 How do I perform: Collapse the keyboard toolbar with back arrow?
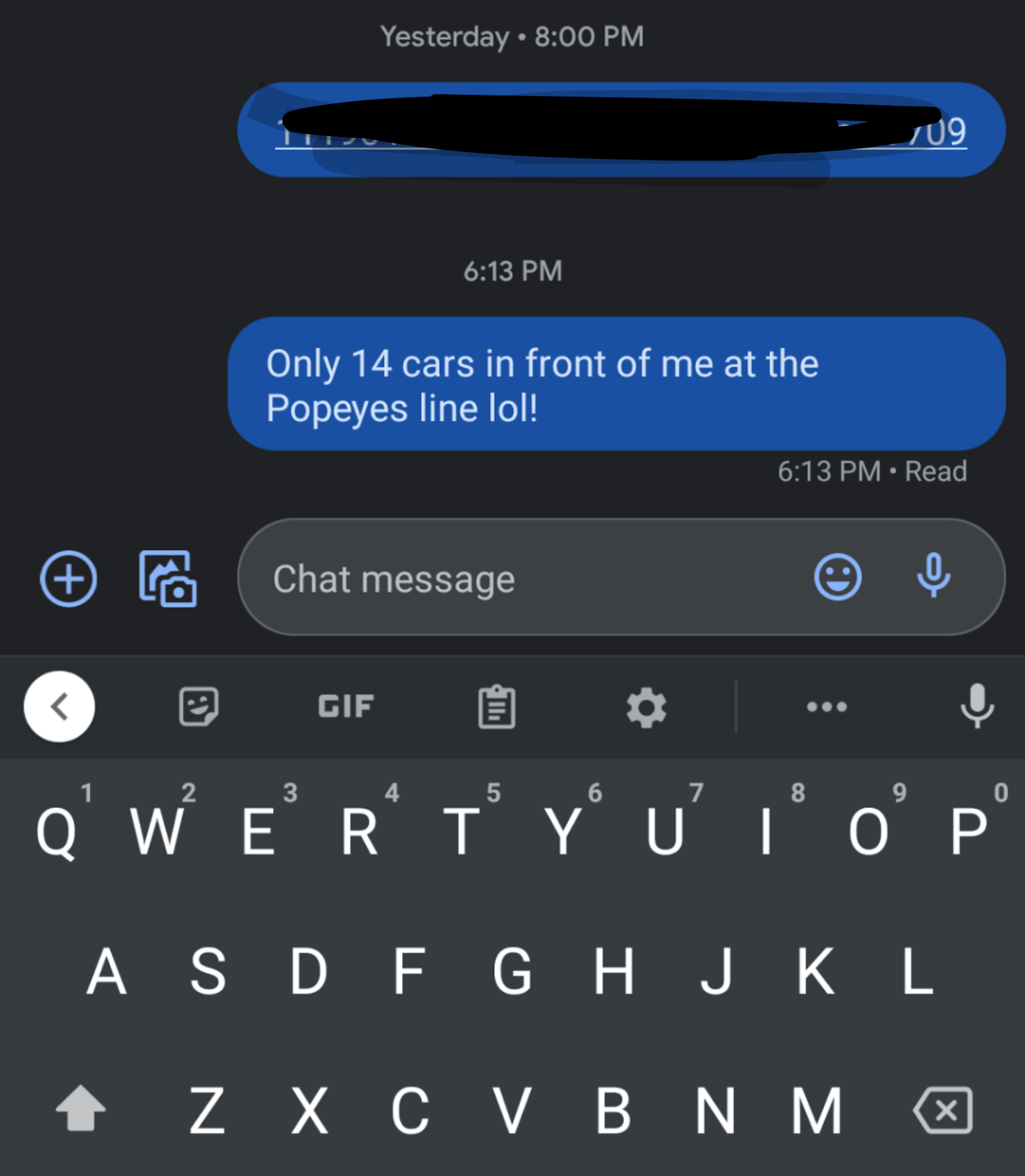pos(59,706)
